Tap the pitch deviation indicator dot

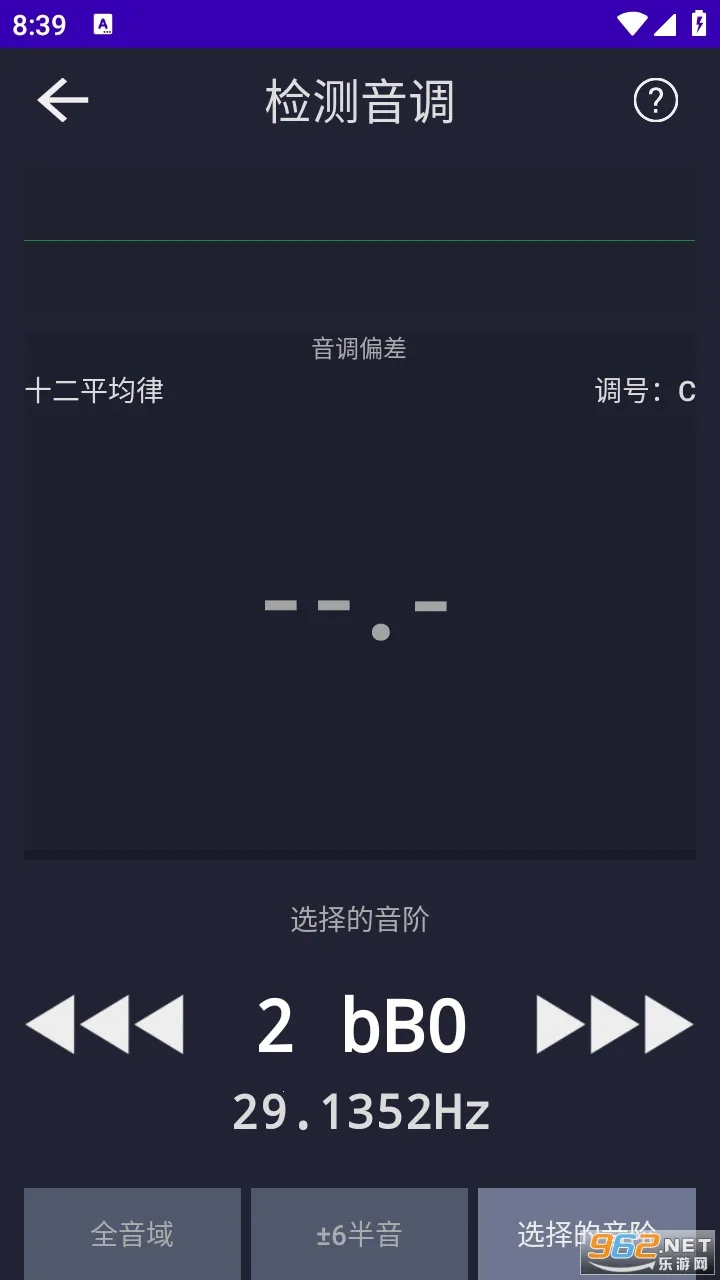tap(380, 630)
